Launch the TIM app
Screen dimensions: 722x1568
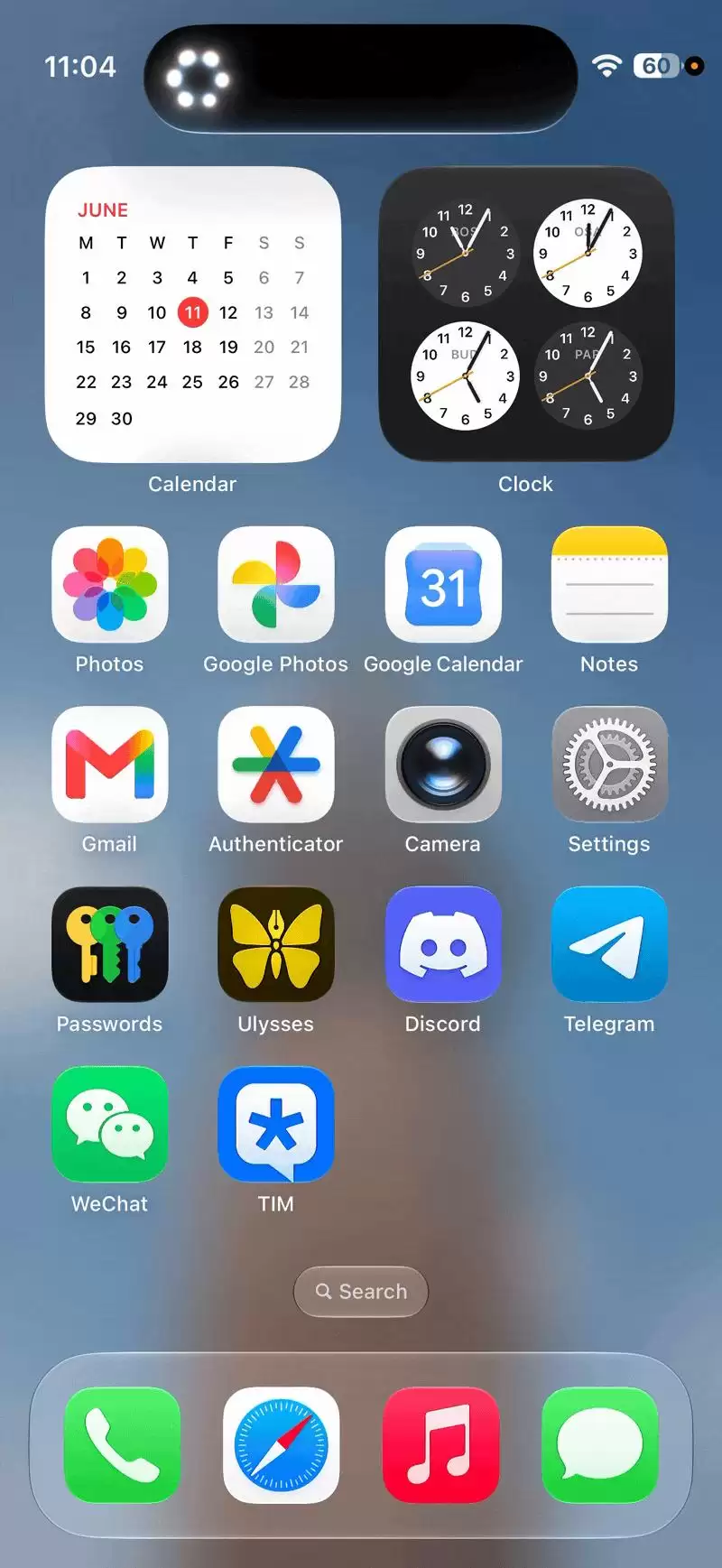[276, 1124]
